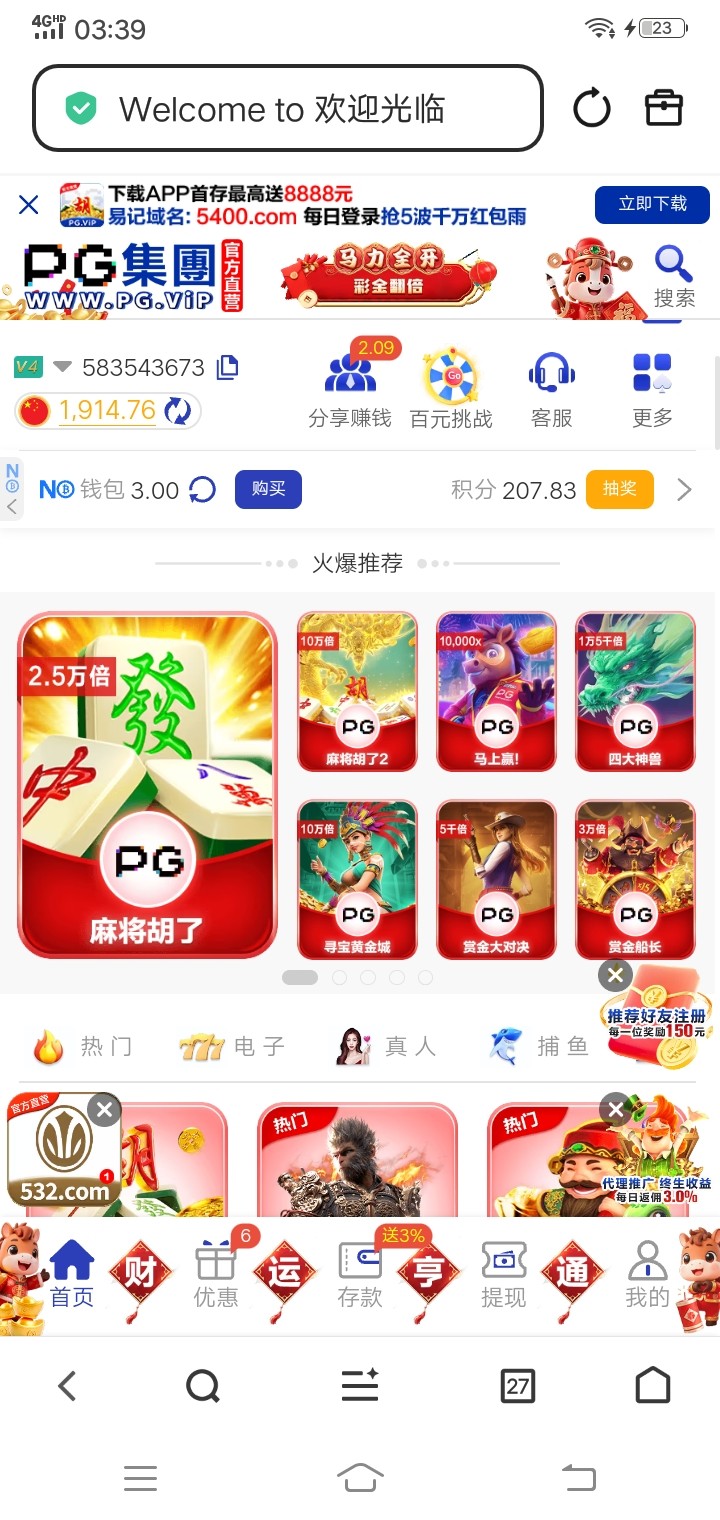This screenshot has height=1520, width=720.
Task: Open the browser toolbox icon
Action: 664,108
